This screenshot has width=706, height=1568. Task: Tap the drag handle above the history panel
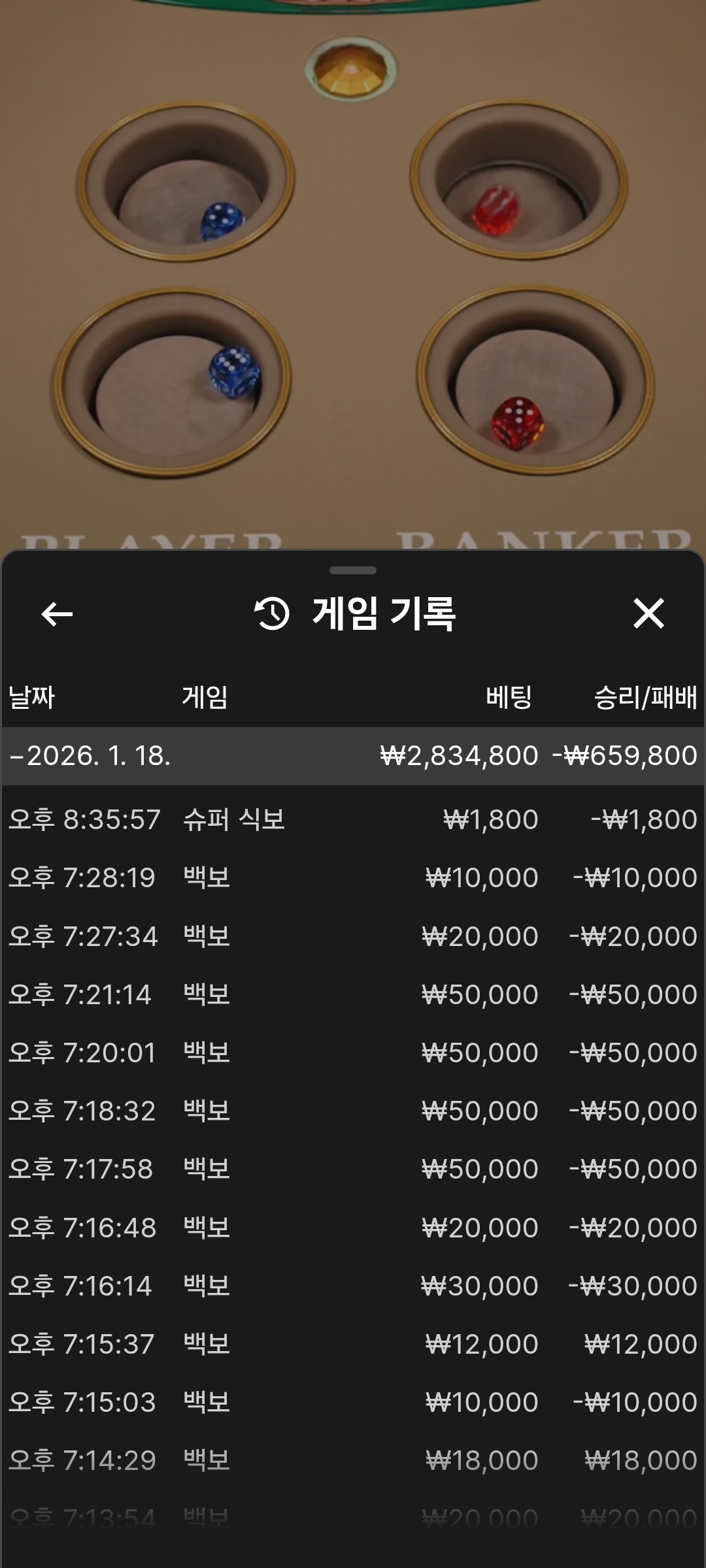tap(353, 570)
